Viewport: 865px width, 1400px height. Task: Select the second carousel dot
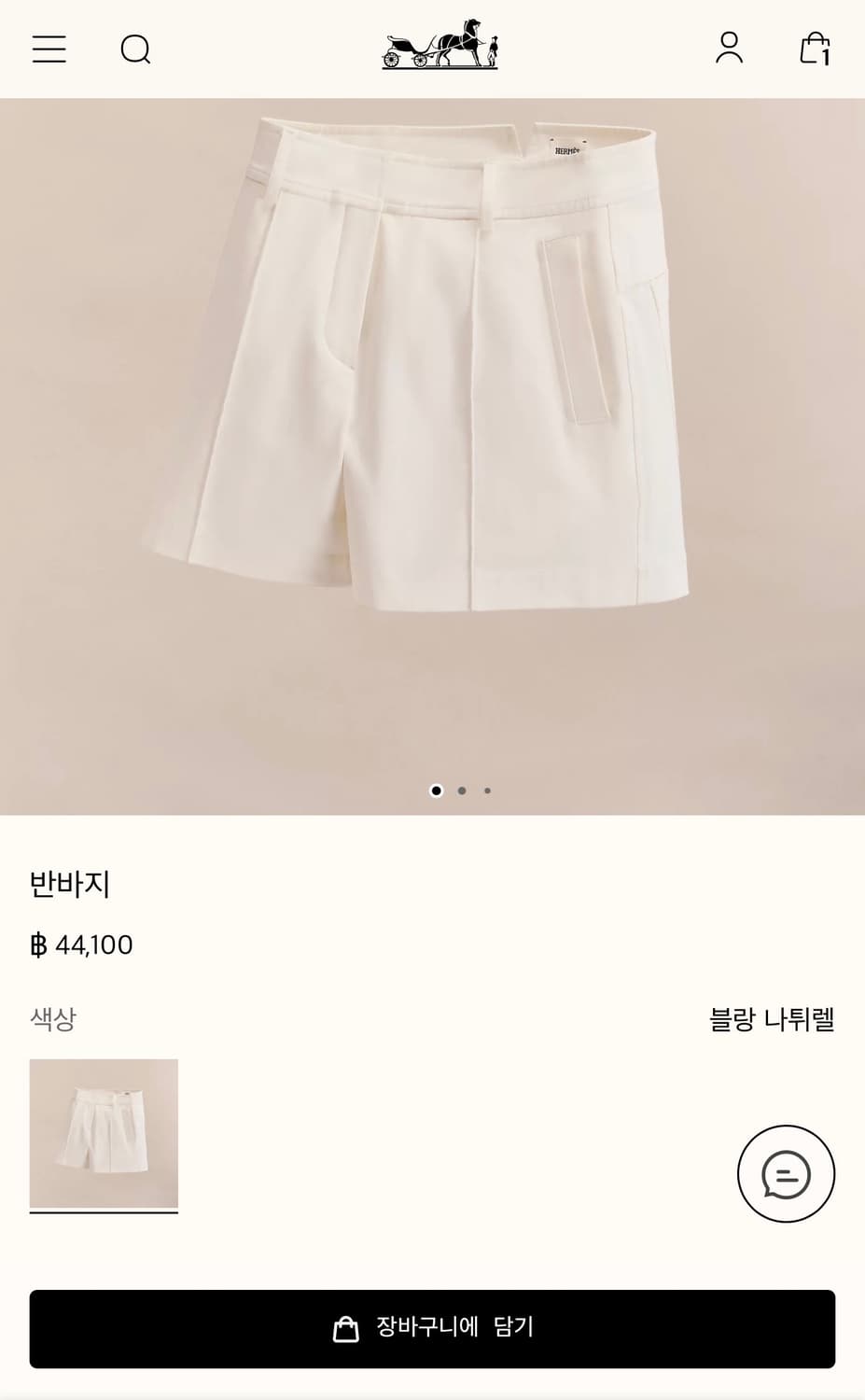point(460,790)
